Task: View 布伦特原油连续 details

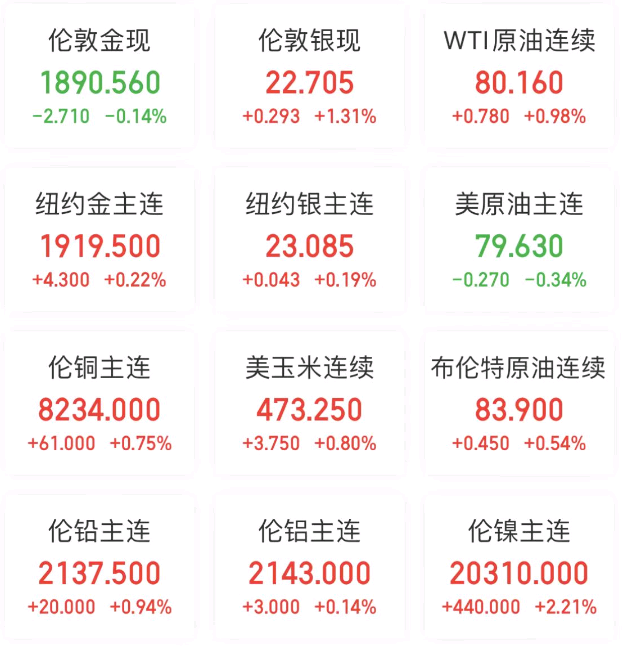Action: point(519,407)
